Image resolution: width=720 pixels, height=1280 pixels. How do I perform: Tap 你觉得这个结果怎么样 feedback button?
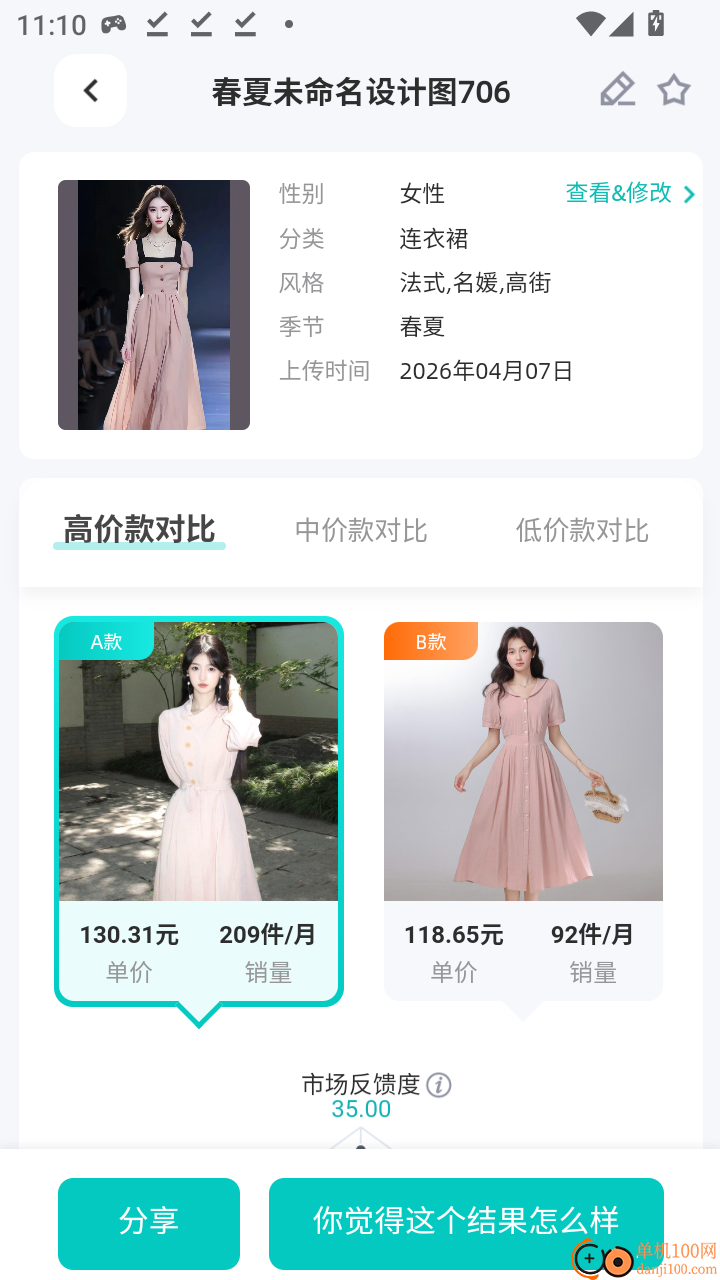coord(466,1223)
